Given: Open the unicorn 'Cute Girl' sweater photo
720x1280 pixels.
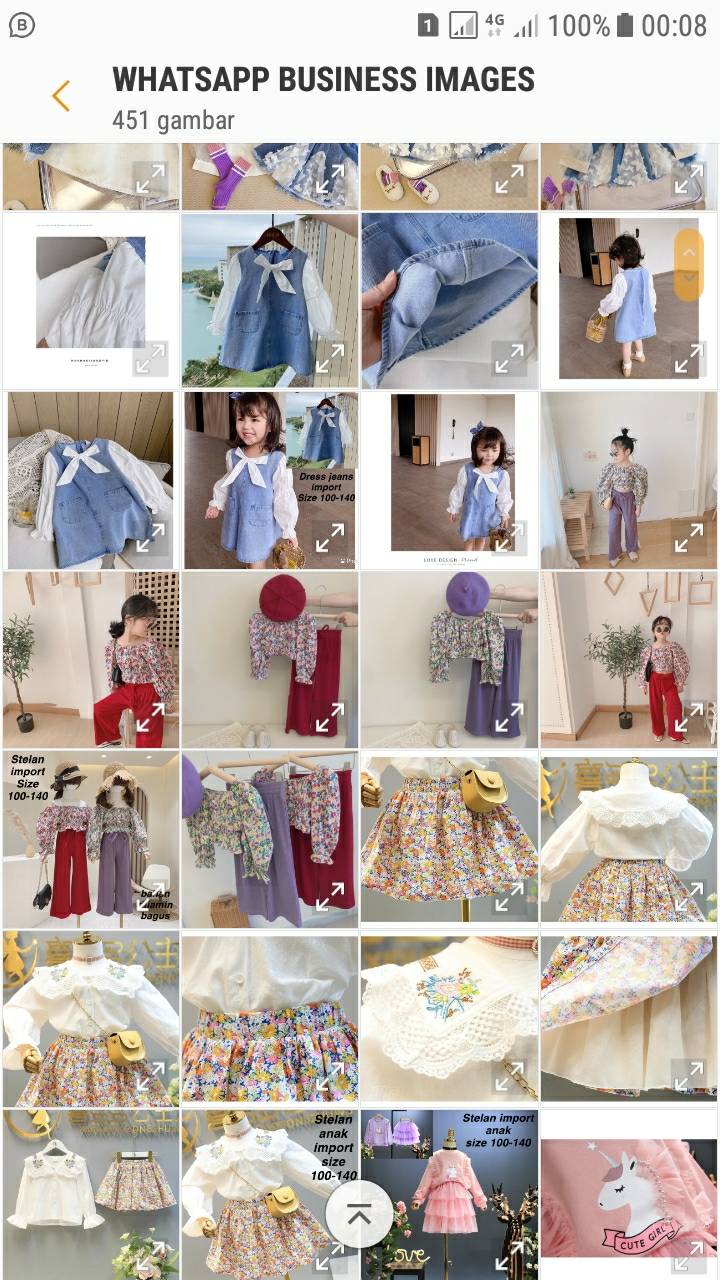Looking at the screenshot, I should [629, 1194].
